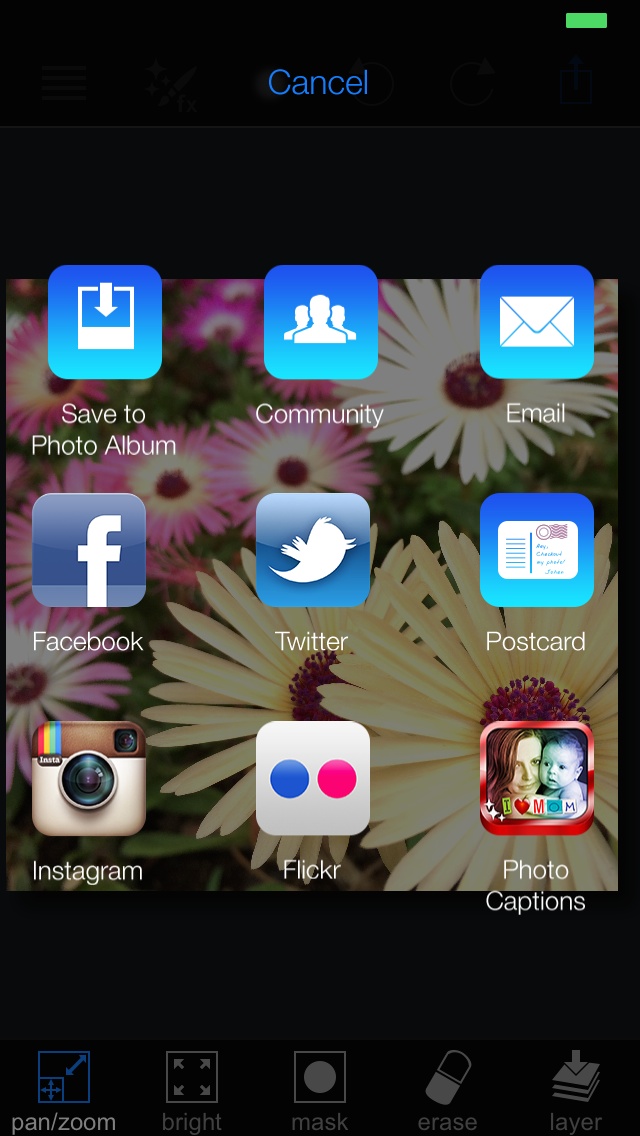Share the photo on Facebook
Screen dimensions: 640x1136
89,550
